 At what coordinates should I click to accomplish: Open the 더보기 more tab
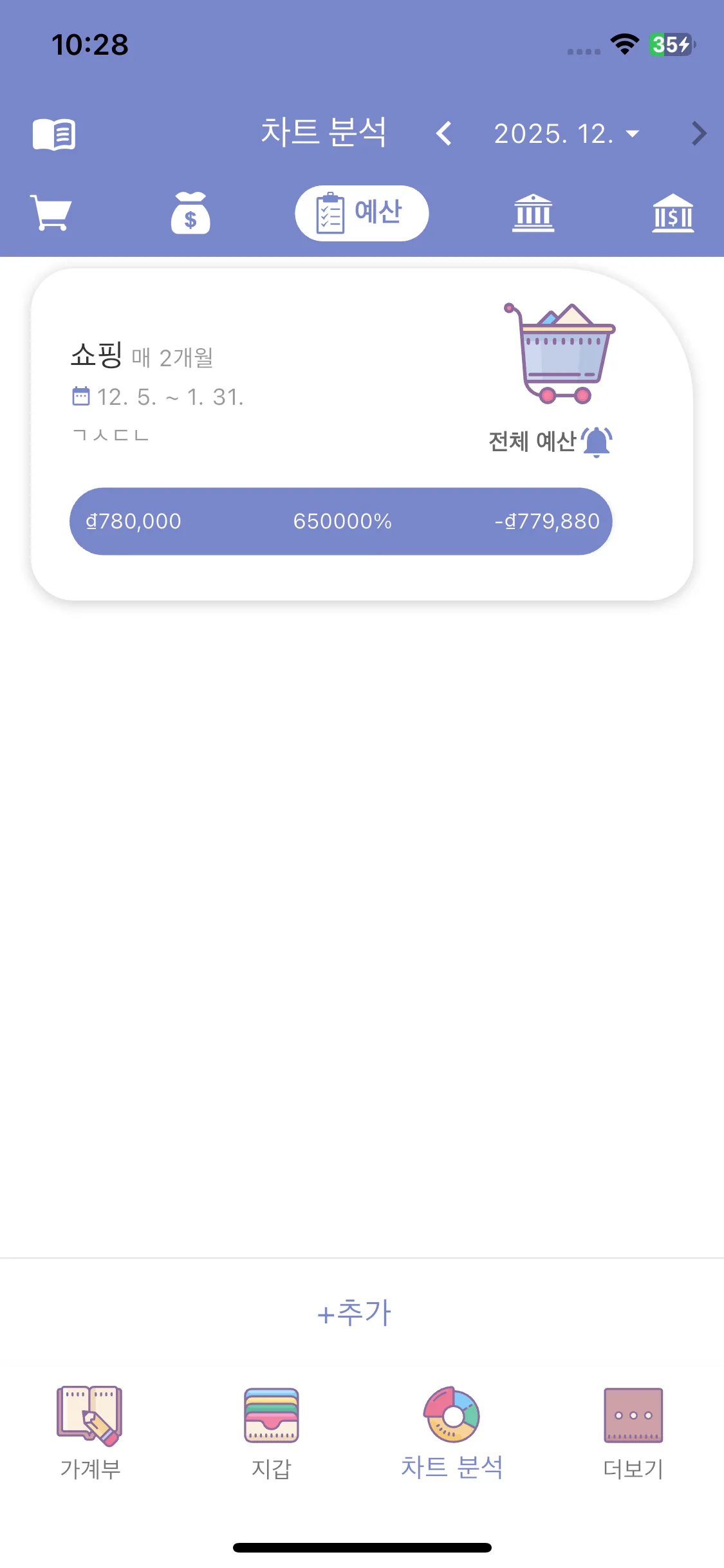click(x=633, y=1433)
